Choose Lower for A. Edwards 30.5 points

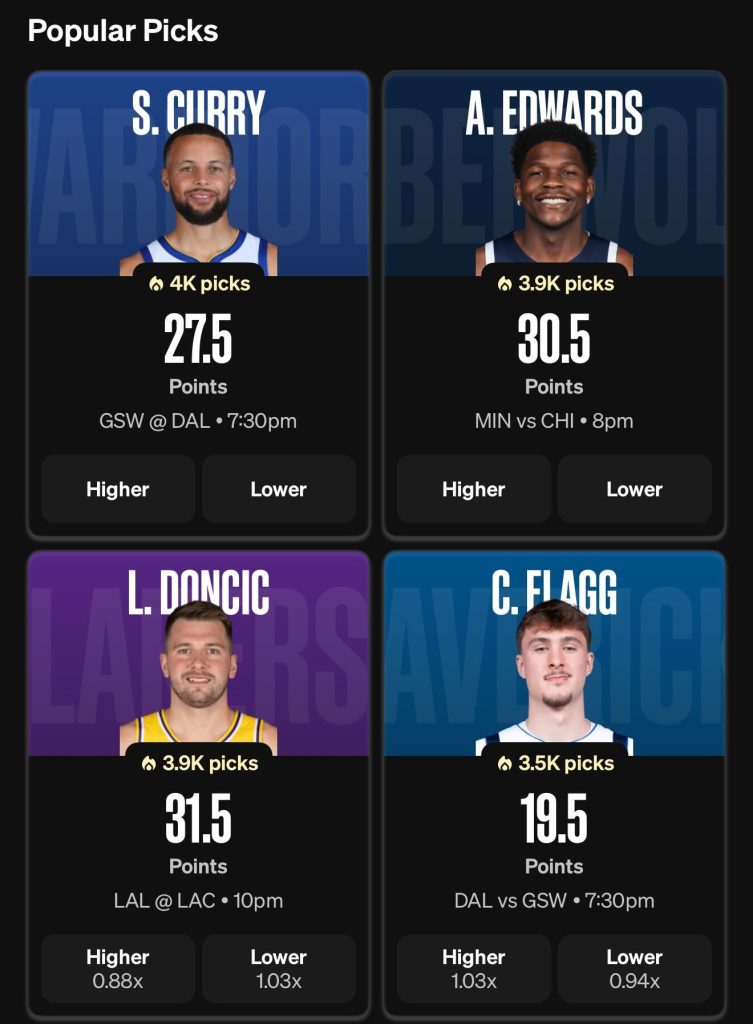pos(634,489)
